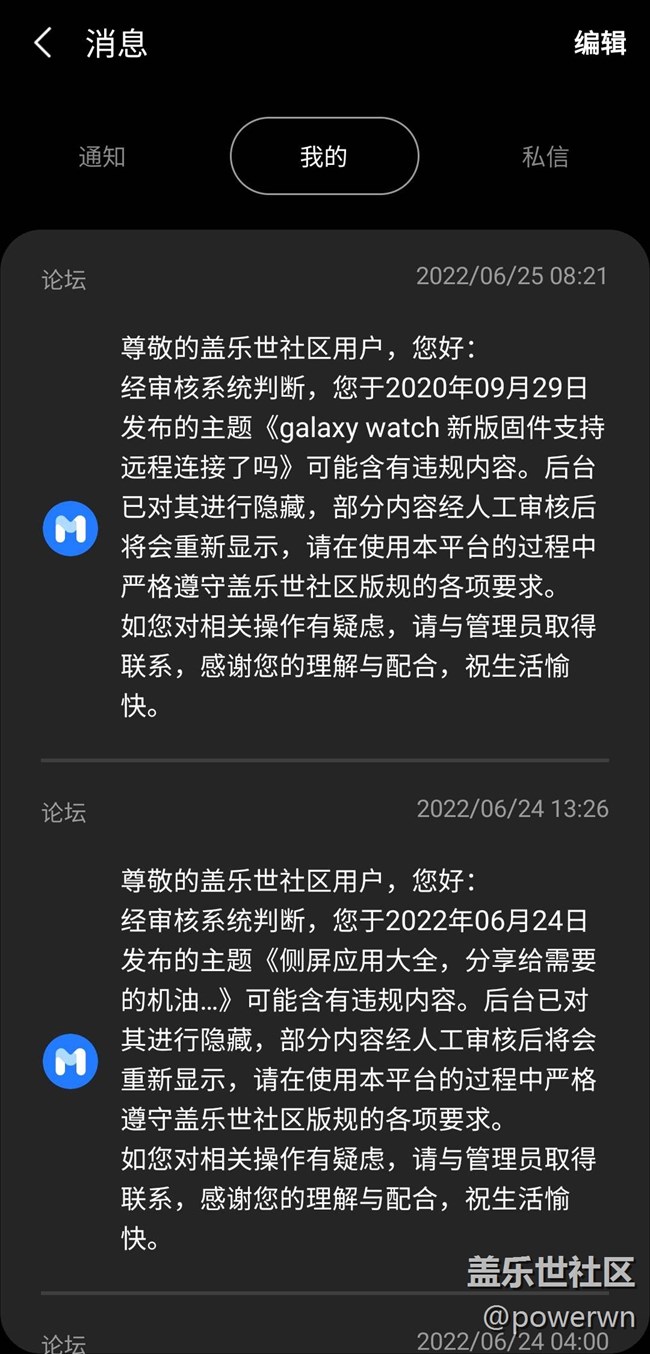Select the 我的 tab
Screen dimensions: 650x1354
pos(324,156)
